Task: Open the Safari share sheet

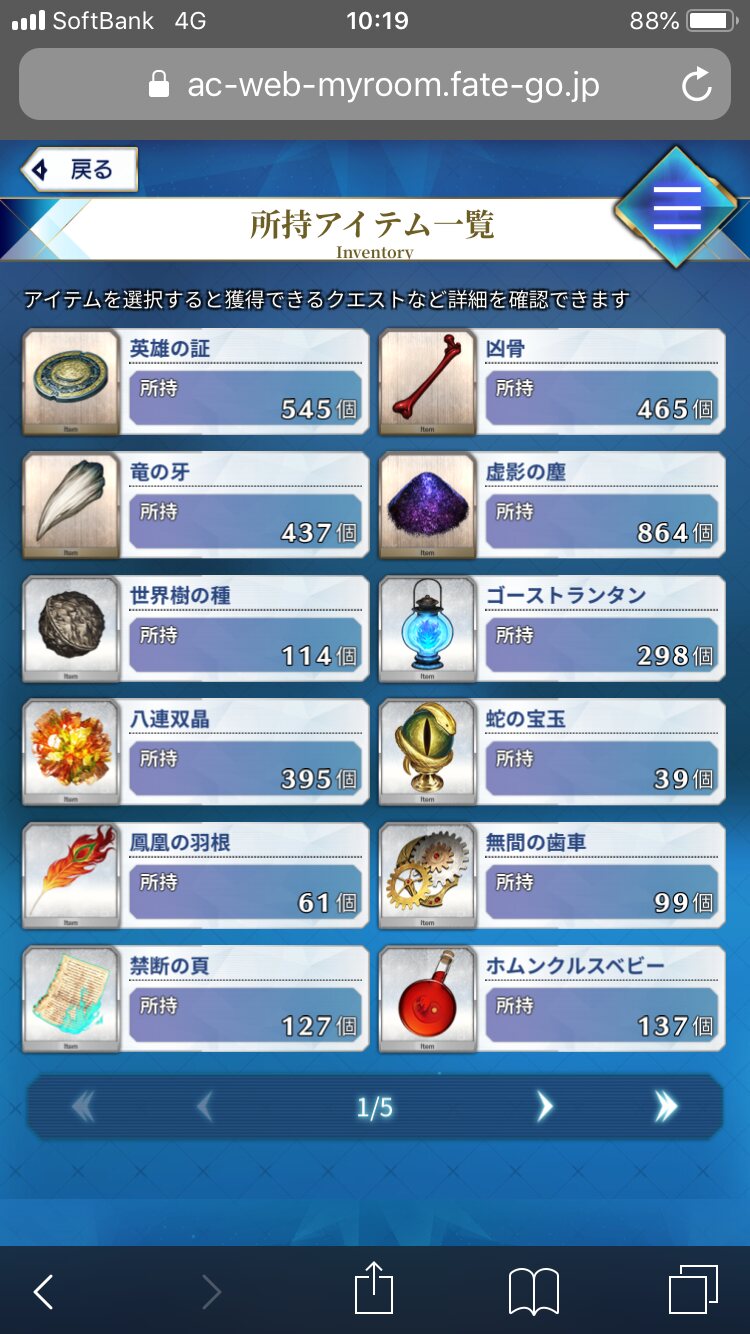Action: (375, 1290)
